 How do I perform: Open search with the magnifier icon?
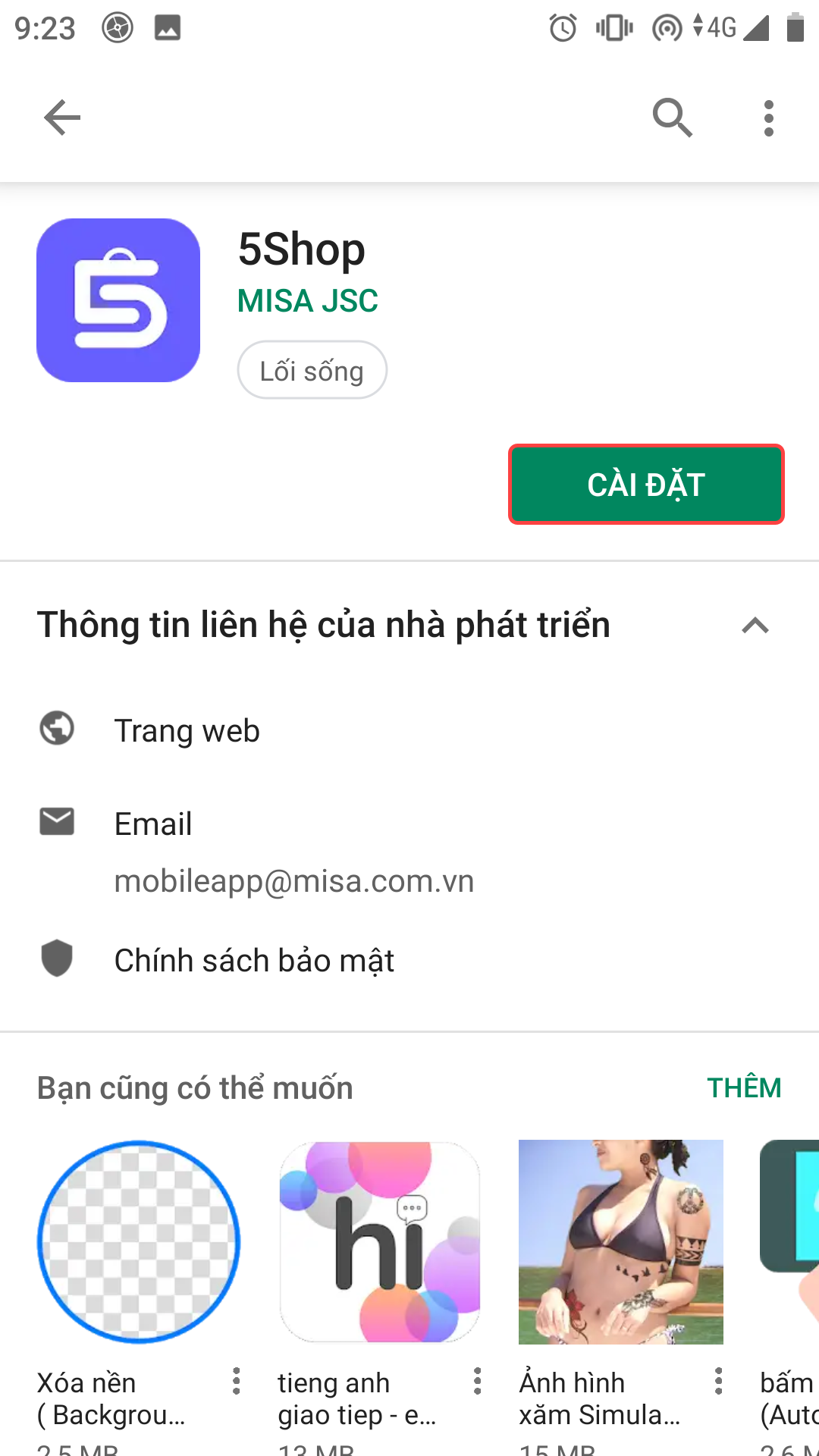672,118
